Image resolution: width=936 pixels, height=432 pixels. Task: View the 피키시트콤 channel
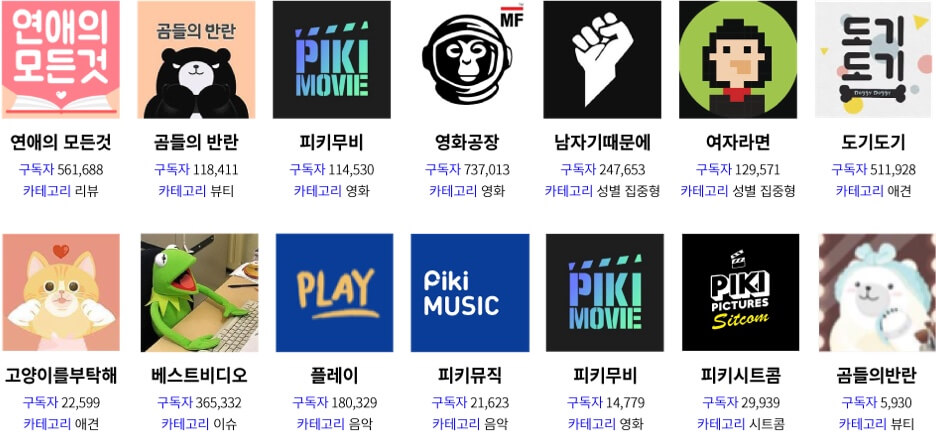pyautogui.click(x=740, y=293)
